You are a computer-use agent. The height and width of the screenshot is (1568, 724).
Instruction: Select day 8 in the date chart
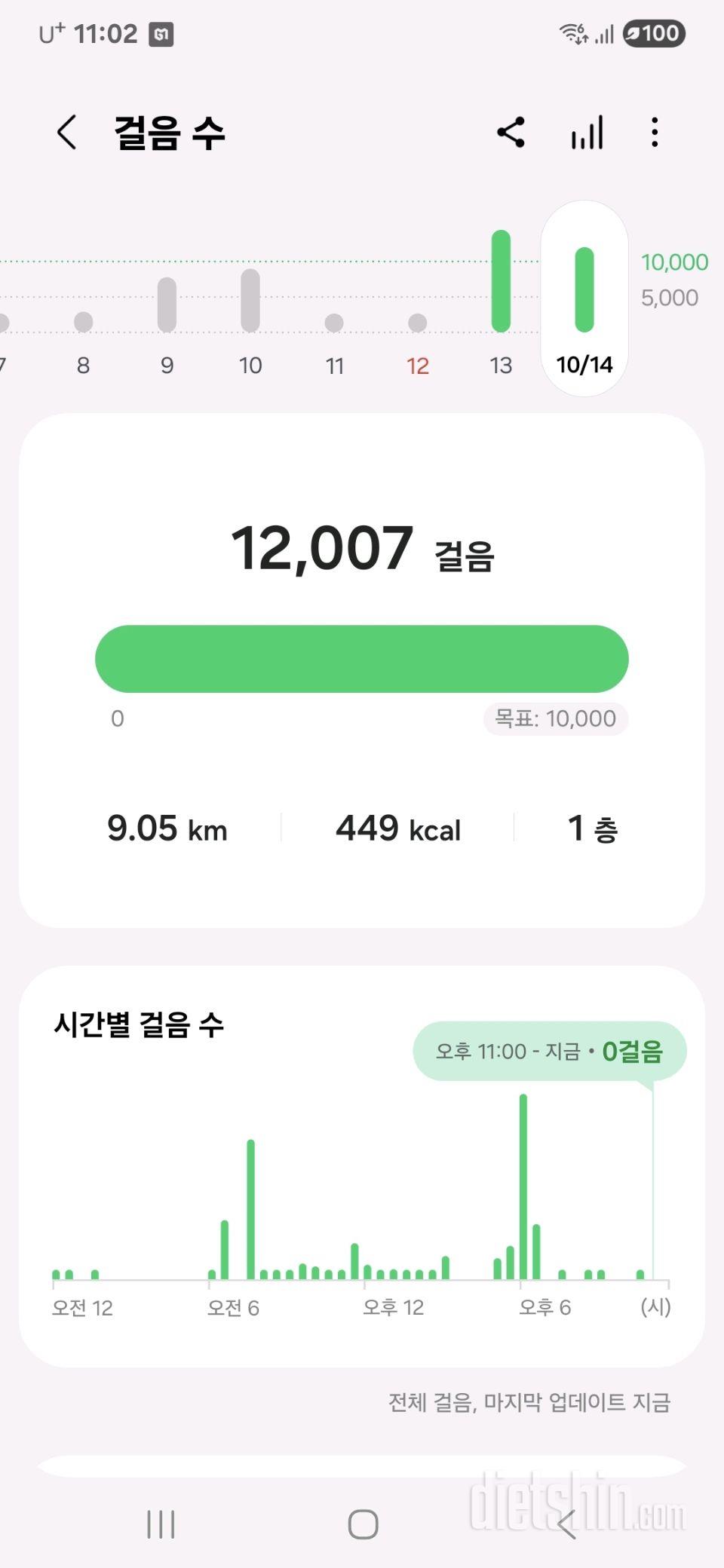pyautogui.click(x=83, y=339)
